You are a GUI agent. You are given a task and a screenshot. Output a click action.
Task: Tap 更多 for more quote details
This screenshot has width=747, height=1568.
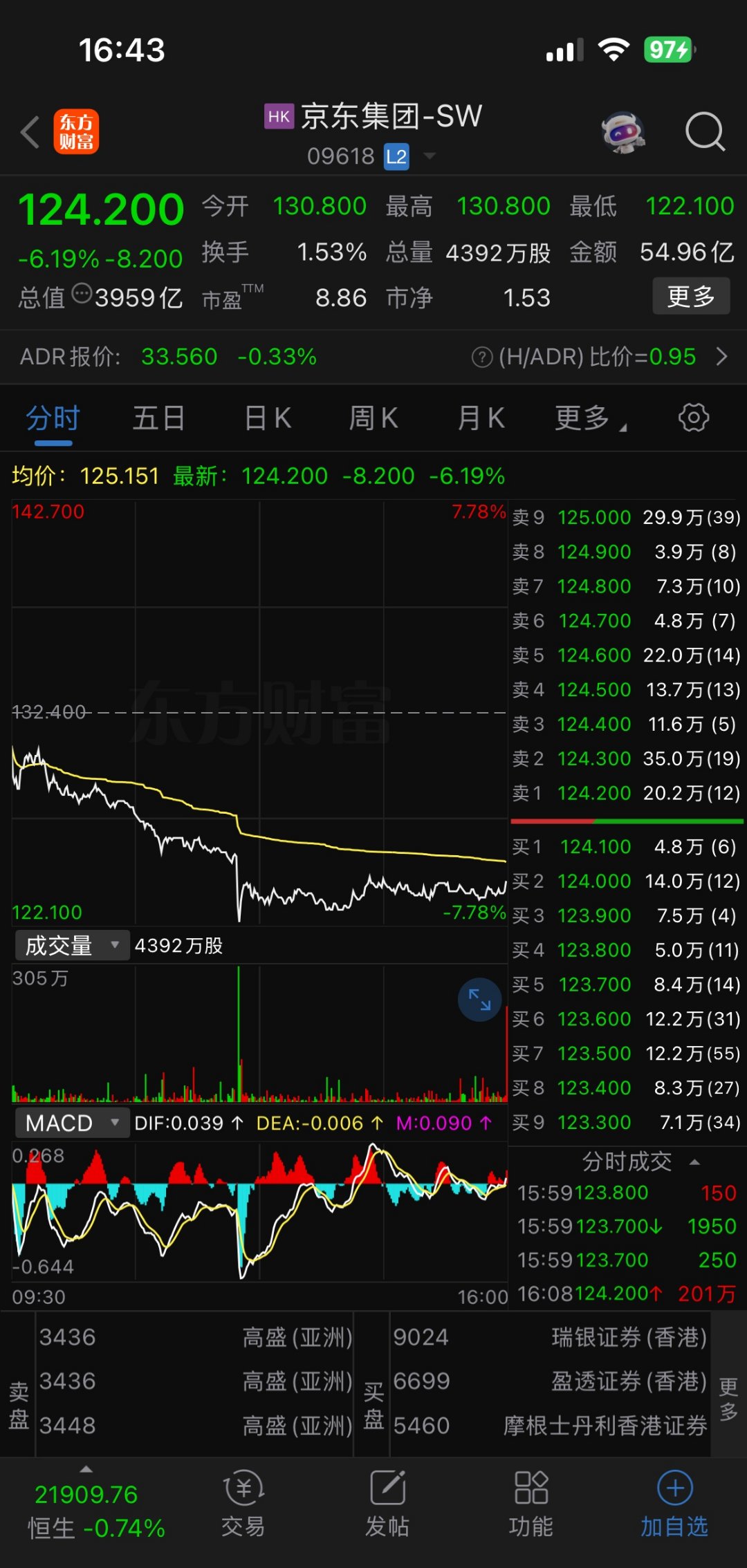pos(690,296)
